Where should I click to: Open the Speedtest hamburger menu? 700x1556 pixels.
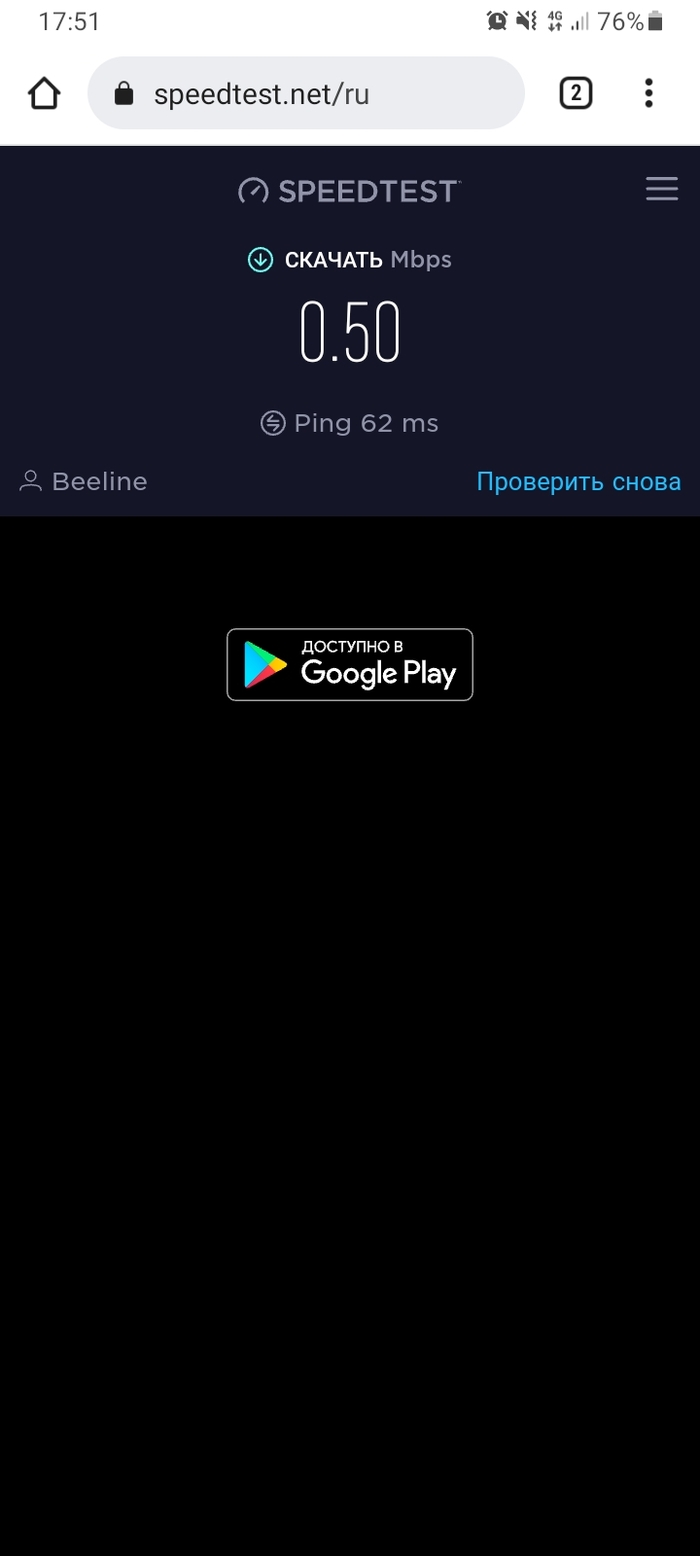tap(661, 189)
